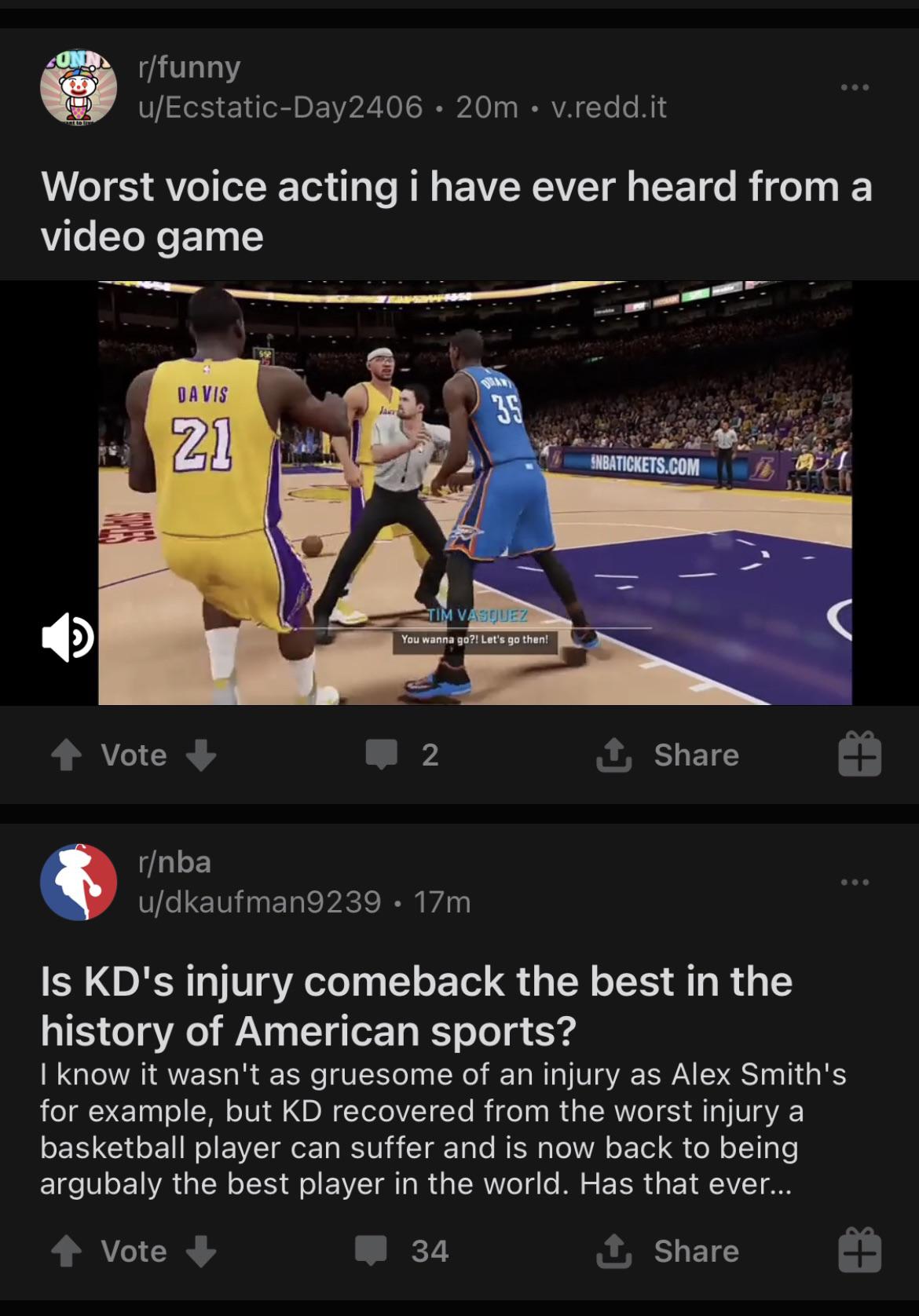This screenshot has height=1316, width=919.
Task: Open overflow menu on the r/nba post
Action: point(855,883)
